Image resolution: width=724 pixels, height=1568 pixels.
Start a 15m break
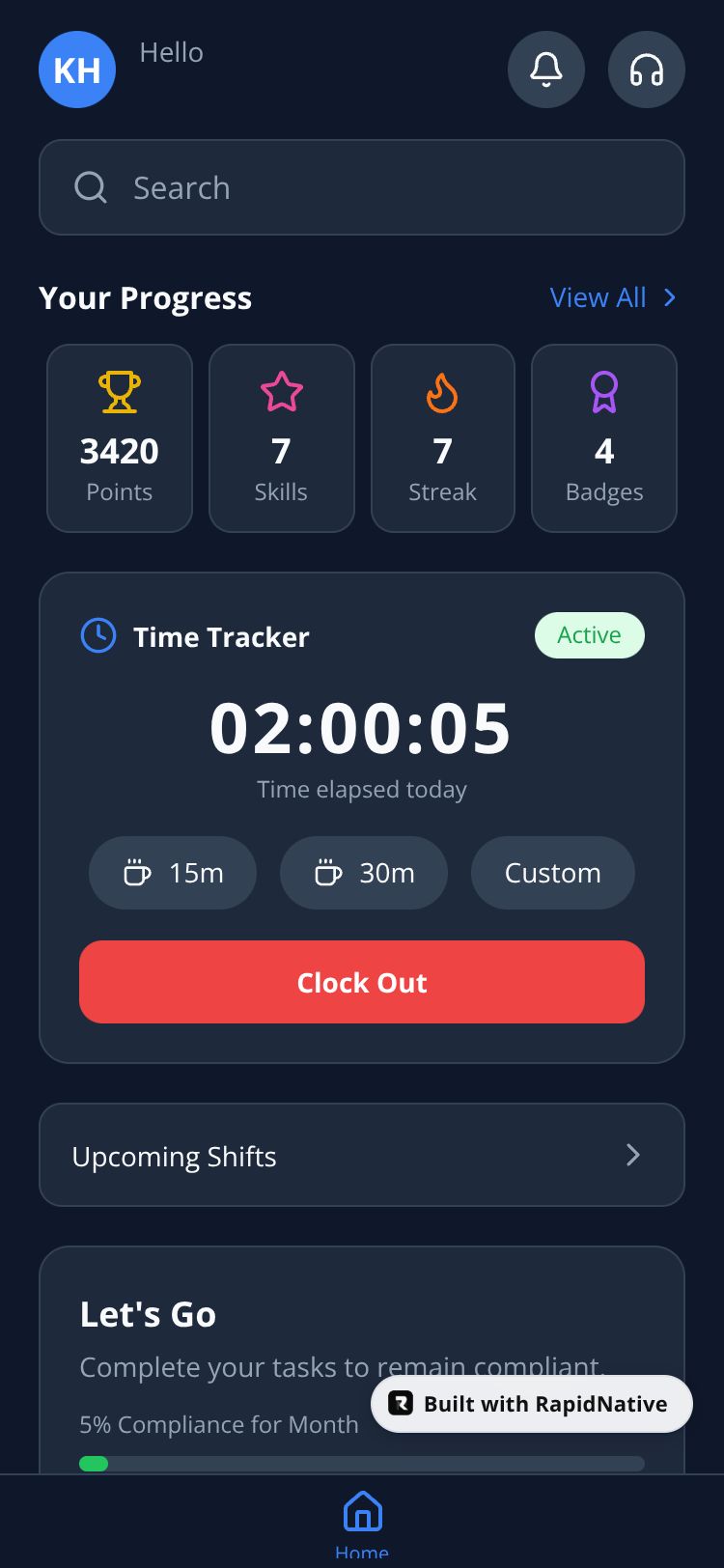pos(173,873)
